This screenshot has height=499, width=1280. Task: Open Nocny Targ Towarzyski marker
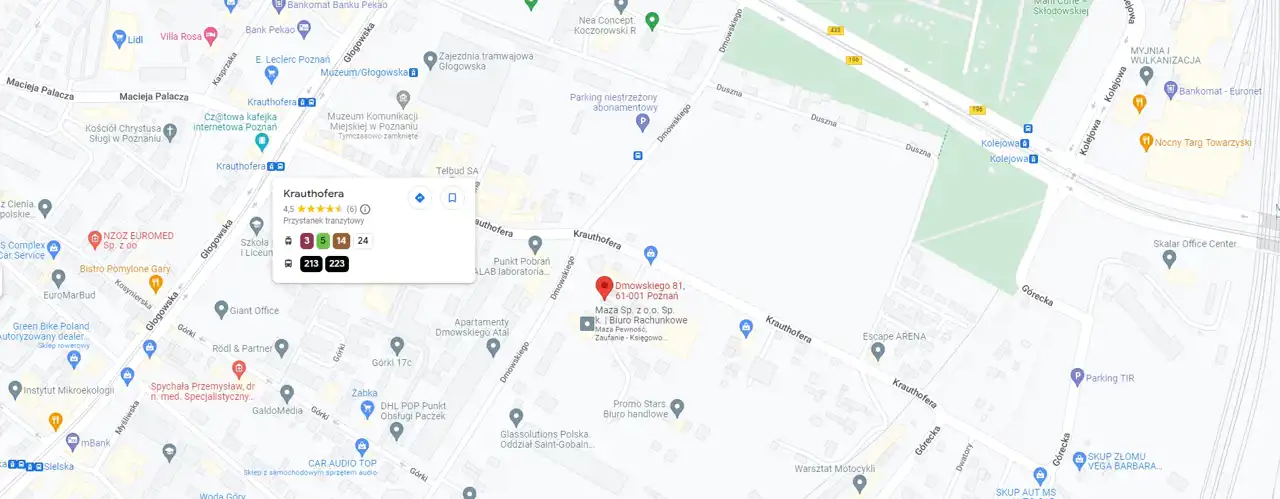(x=1147, y=142)
